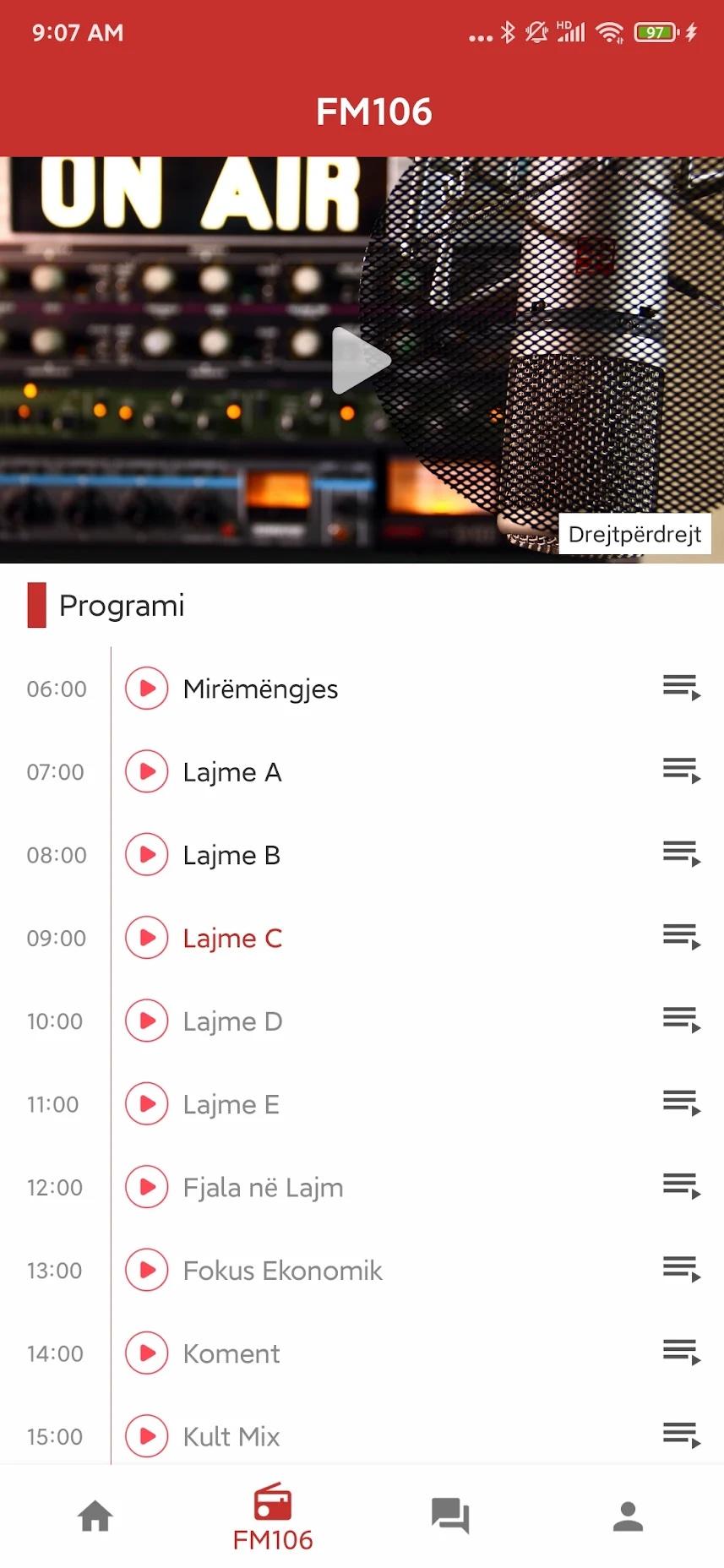Open the profile tab
This screenshot has width=724, height=1568.
[628, 1516]
